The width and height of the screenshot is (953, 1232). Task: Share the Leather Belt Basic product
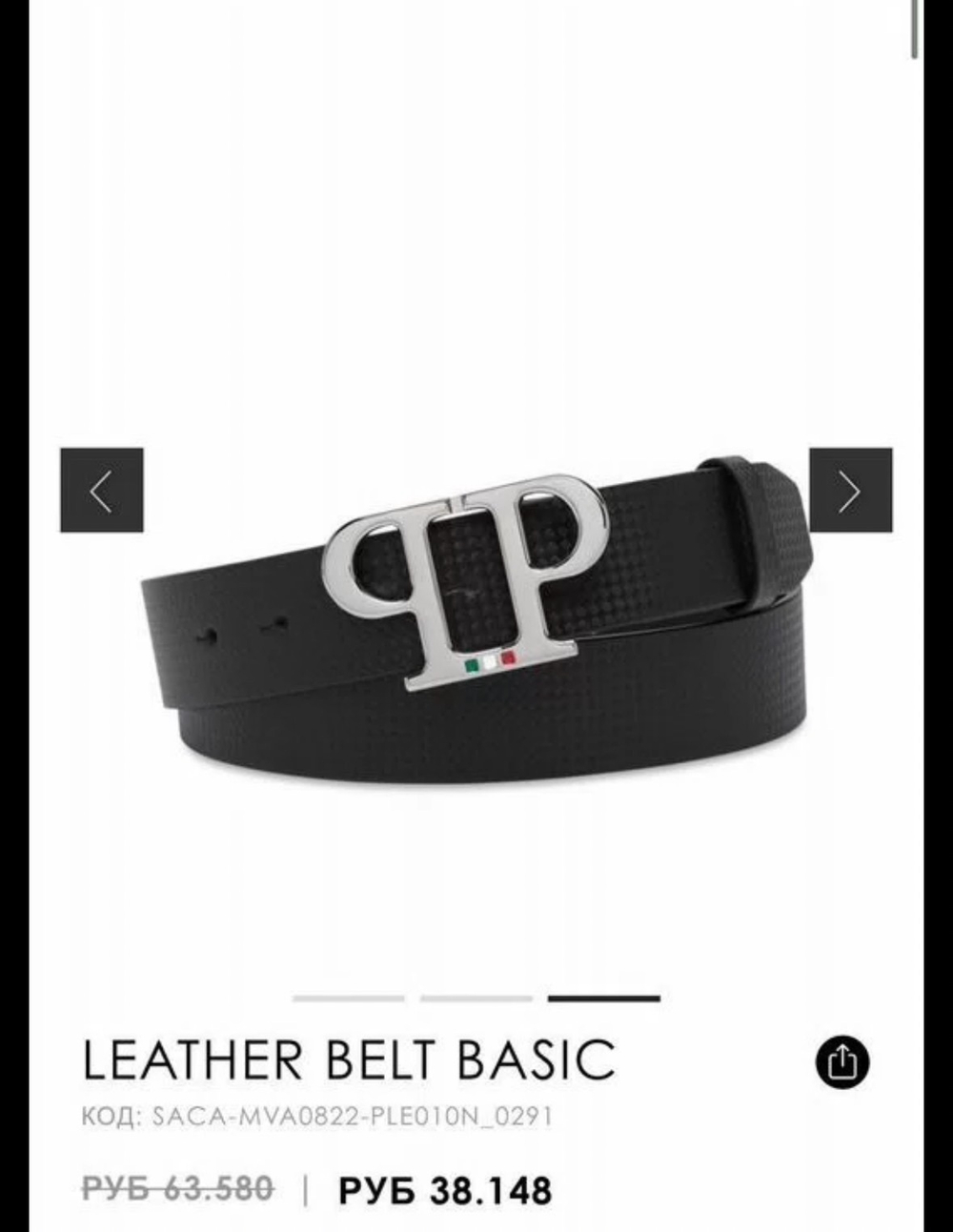[842, 1061]
